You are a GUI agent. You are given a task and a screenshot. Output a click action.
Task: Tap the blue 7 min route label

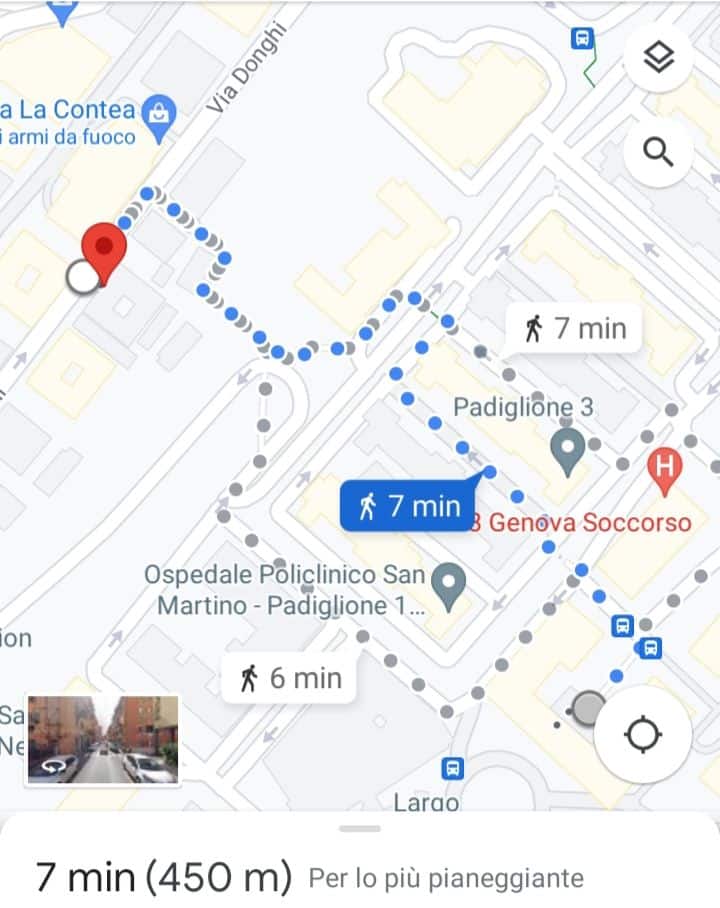click(410, 506)
